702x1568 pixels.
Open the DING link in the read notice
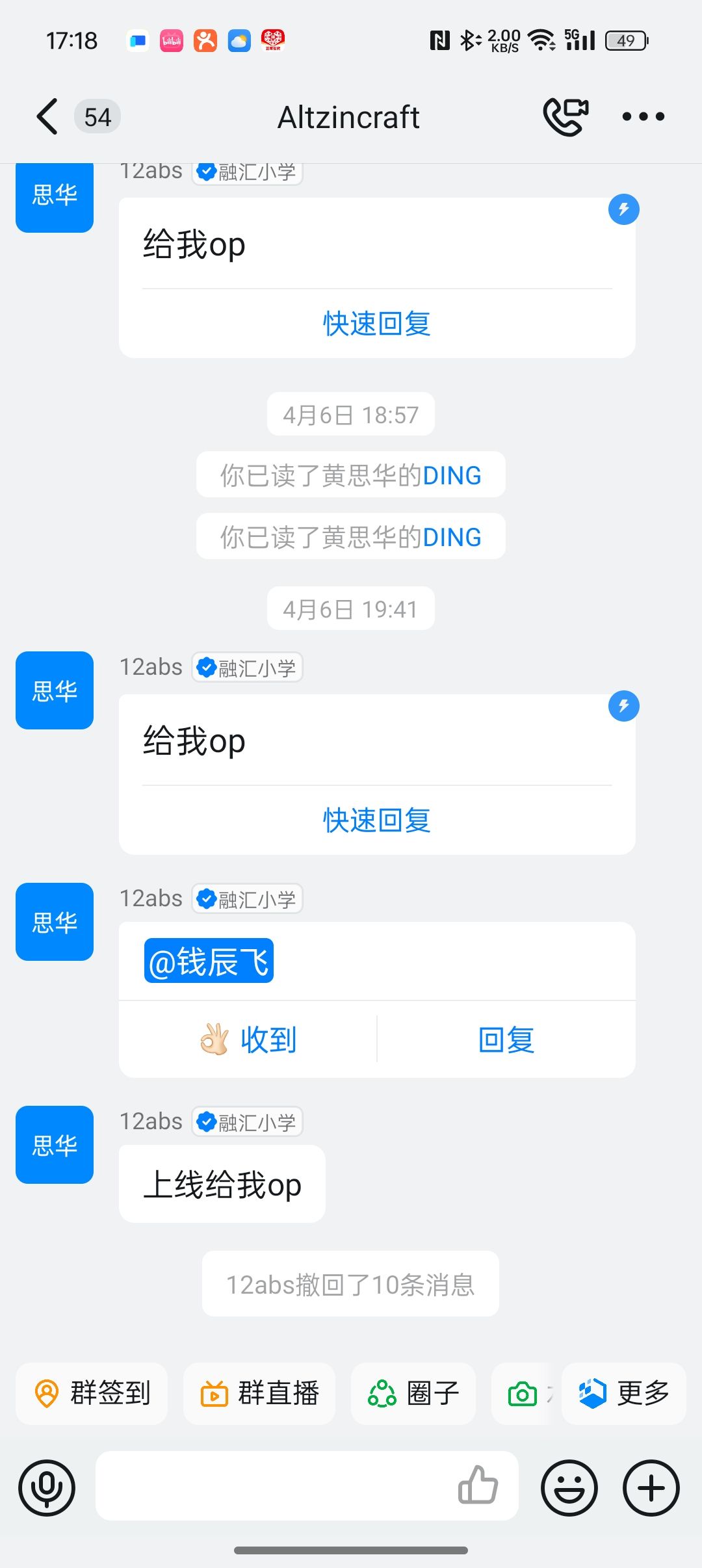click(452, 475)
